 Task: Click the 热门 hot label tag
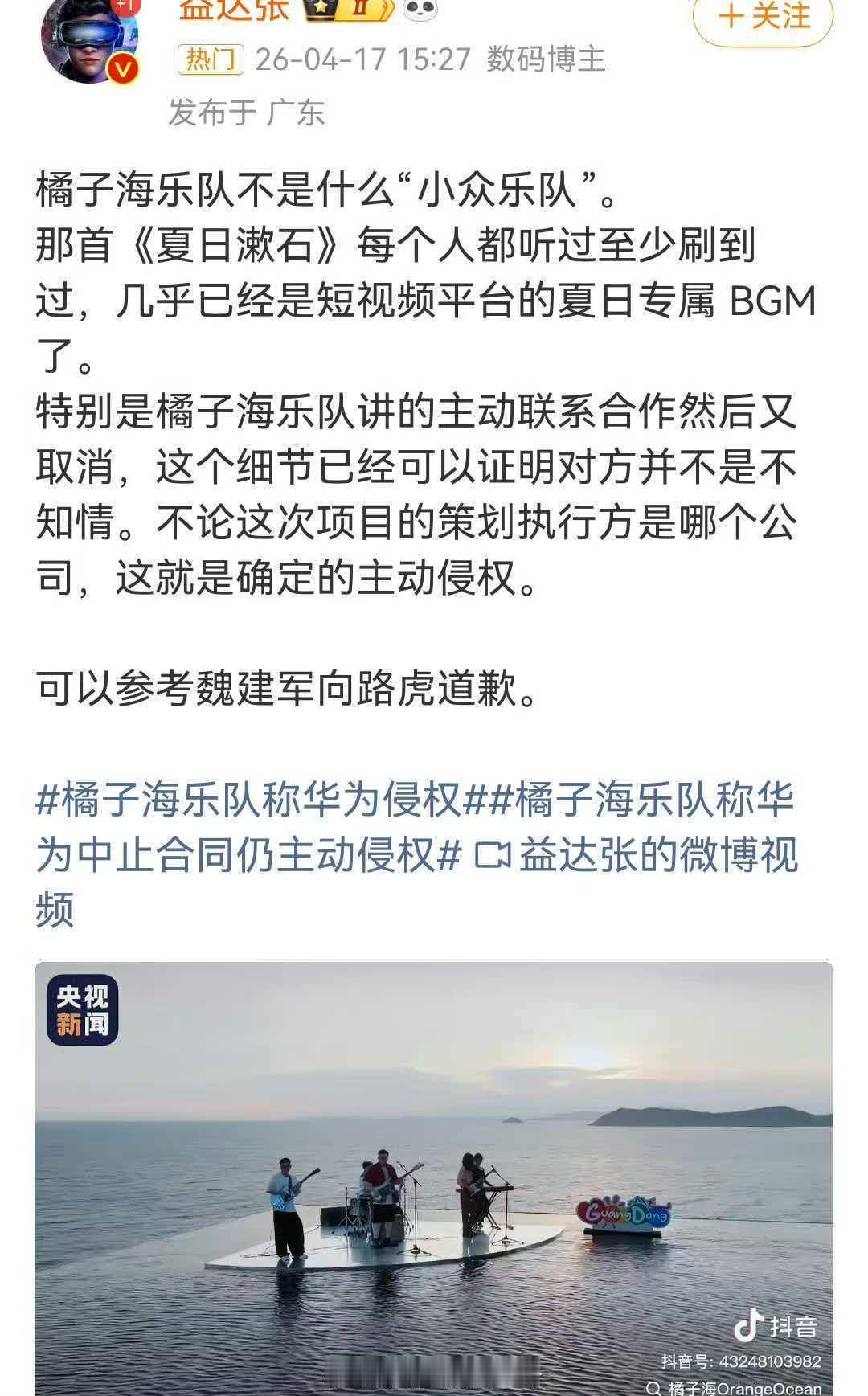point(209,59)
